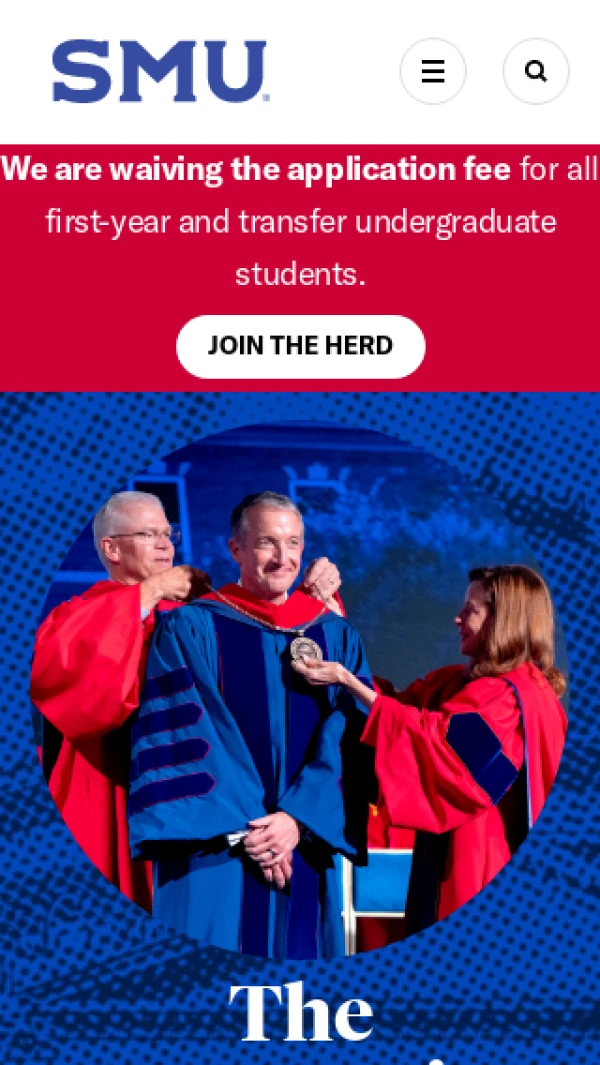
Task: Open the hamburger navigation menu
Action: (433, 71)
